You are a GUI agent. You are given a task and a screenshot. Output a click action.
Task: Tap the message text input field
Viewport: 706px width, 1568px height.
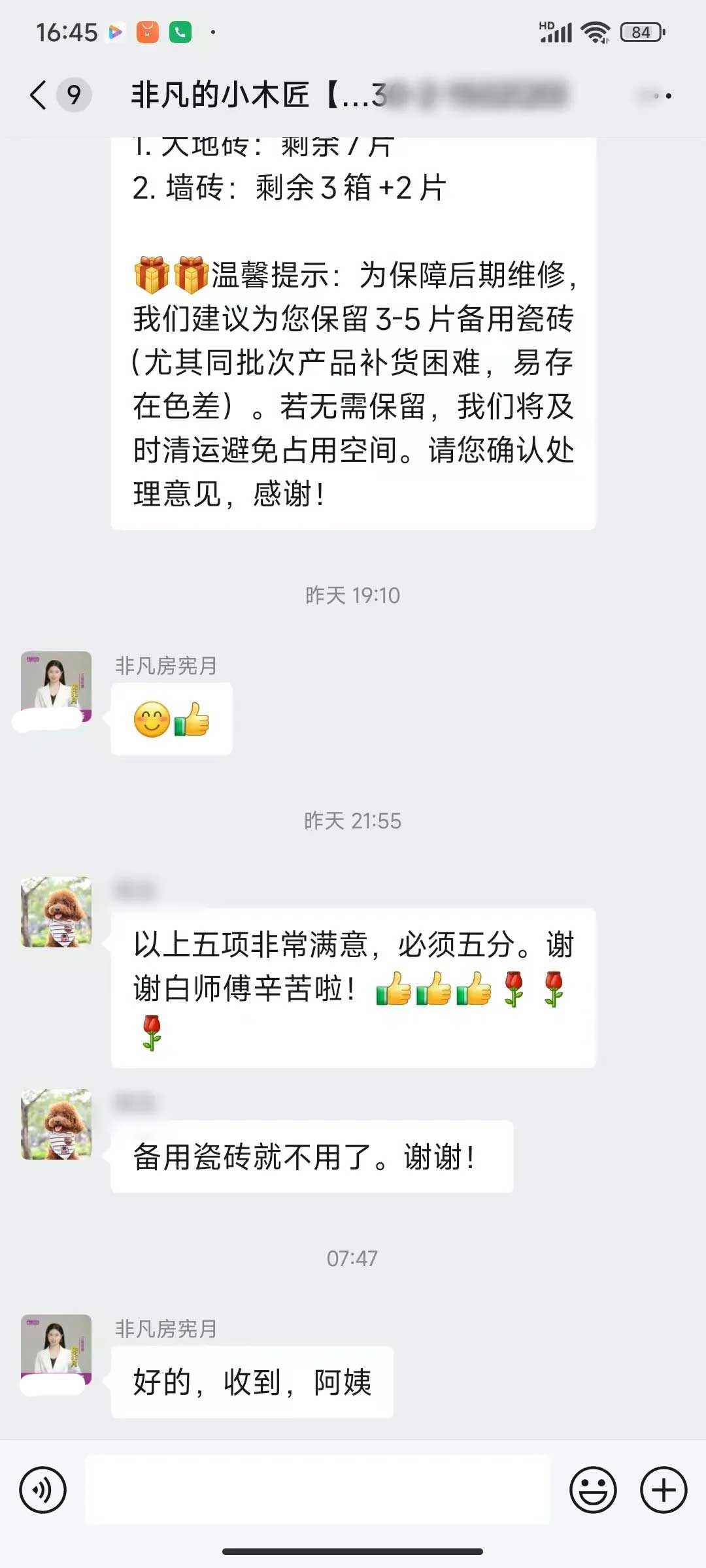click(318, 1490)
